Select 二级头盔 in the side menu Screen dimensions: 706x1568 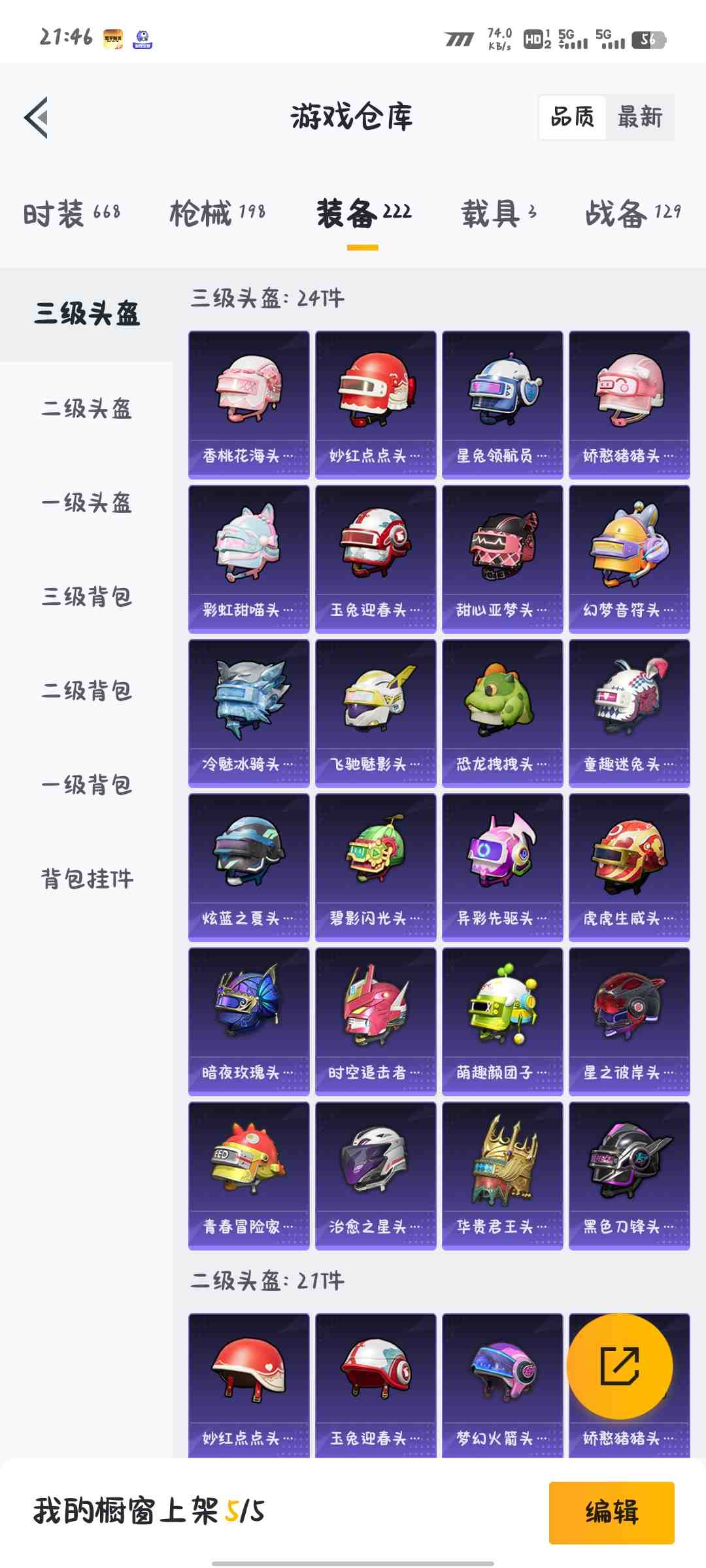[x=87, y=409]
